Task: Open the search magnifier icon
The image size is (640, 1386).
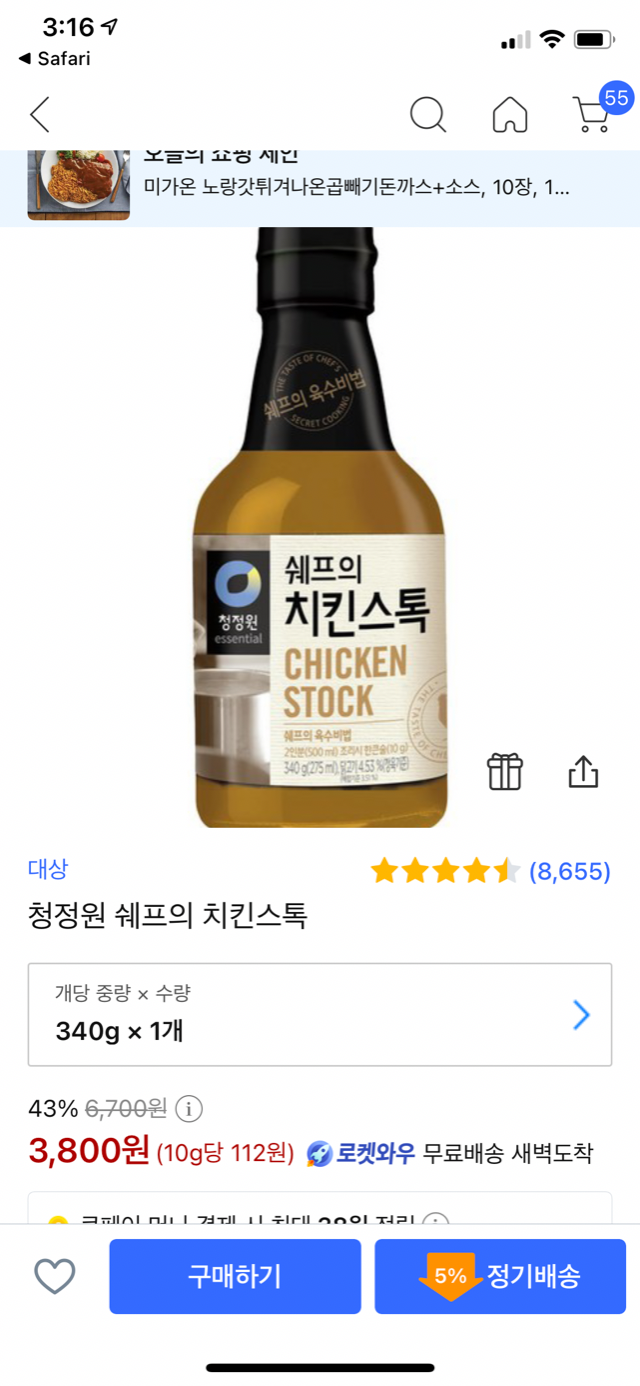Action: 428,115
